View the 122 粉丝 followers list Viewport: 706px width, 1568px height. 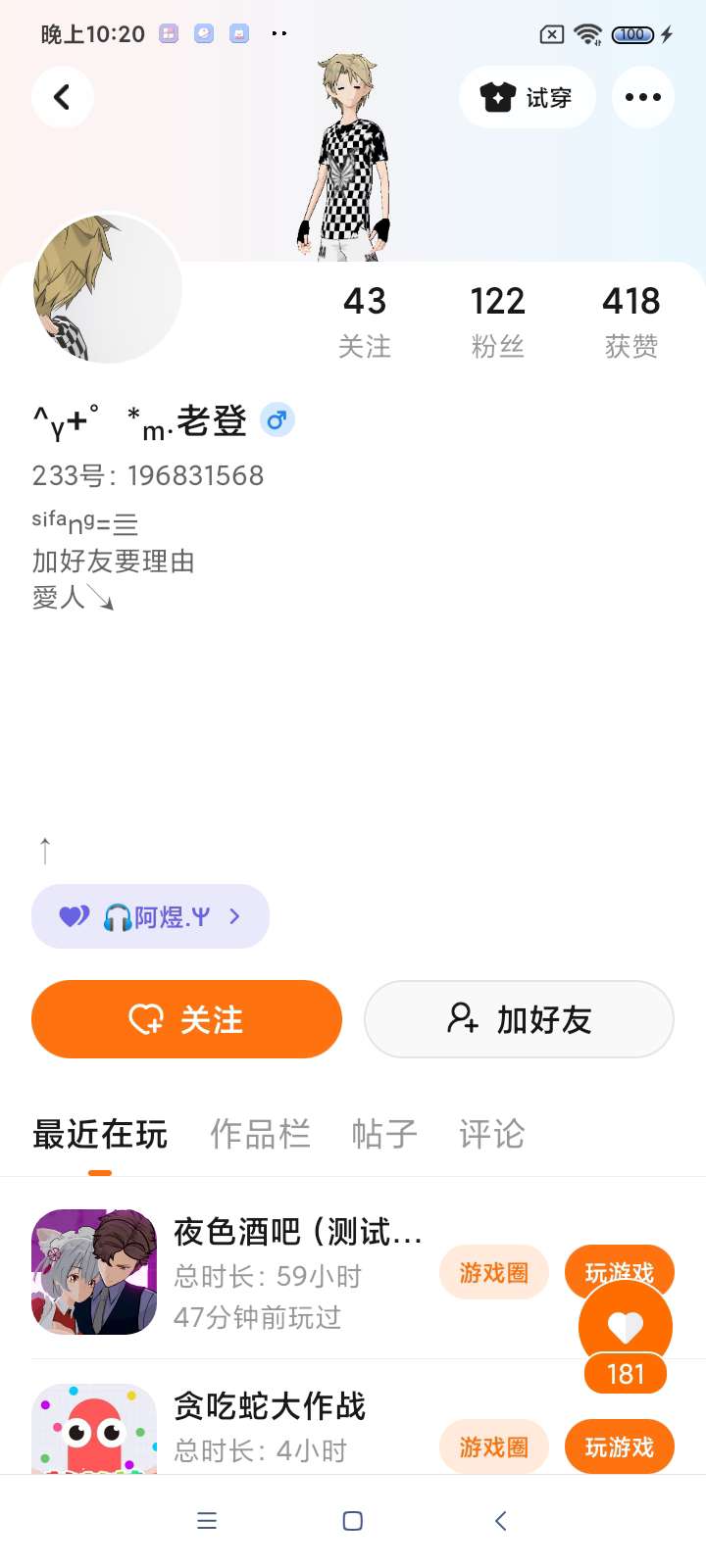click(x=497, y=319)
